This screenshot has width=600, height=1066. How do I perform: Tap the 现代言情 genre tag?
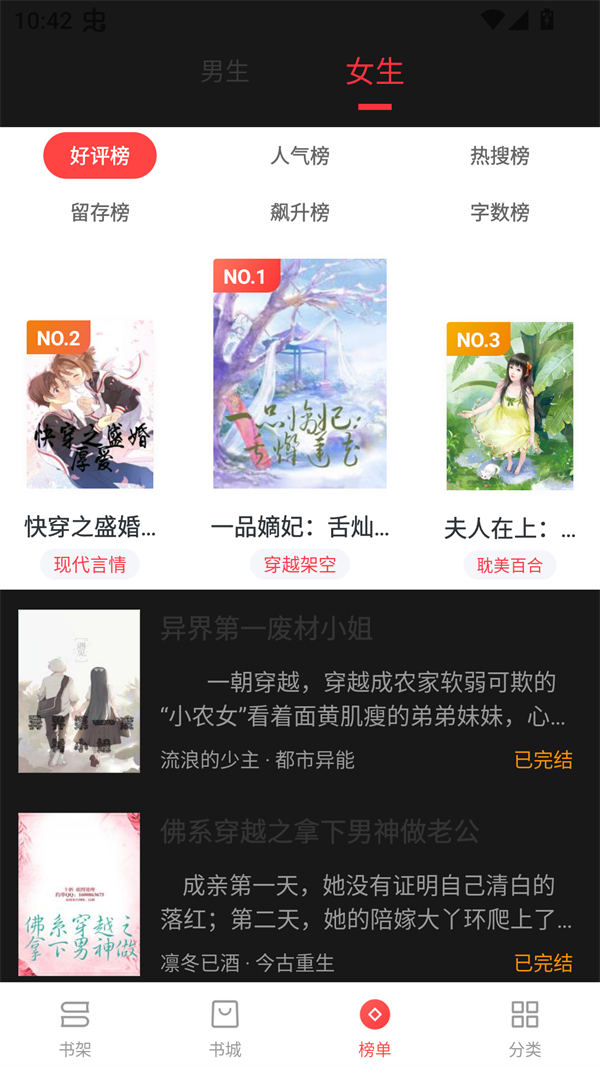90,565
